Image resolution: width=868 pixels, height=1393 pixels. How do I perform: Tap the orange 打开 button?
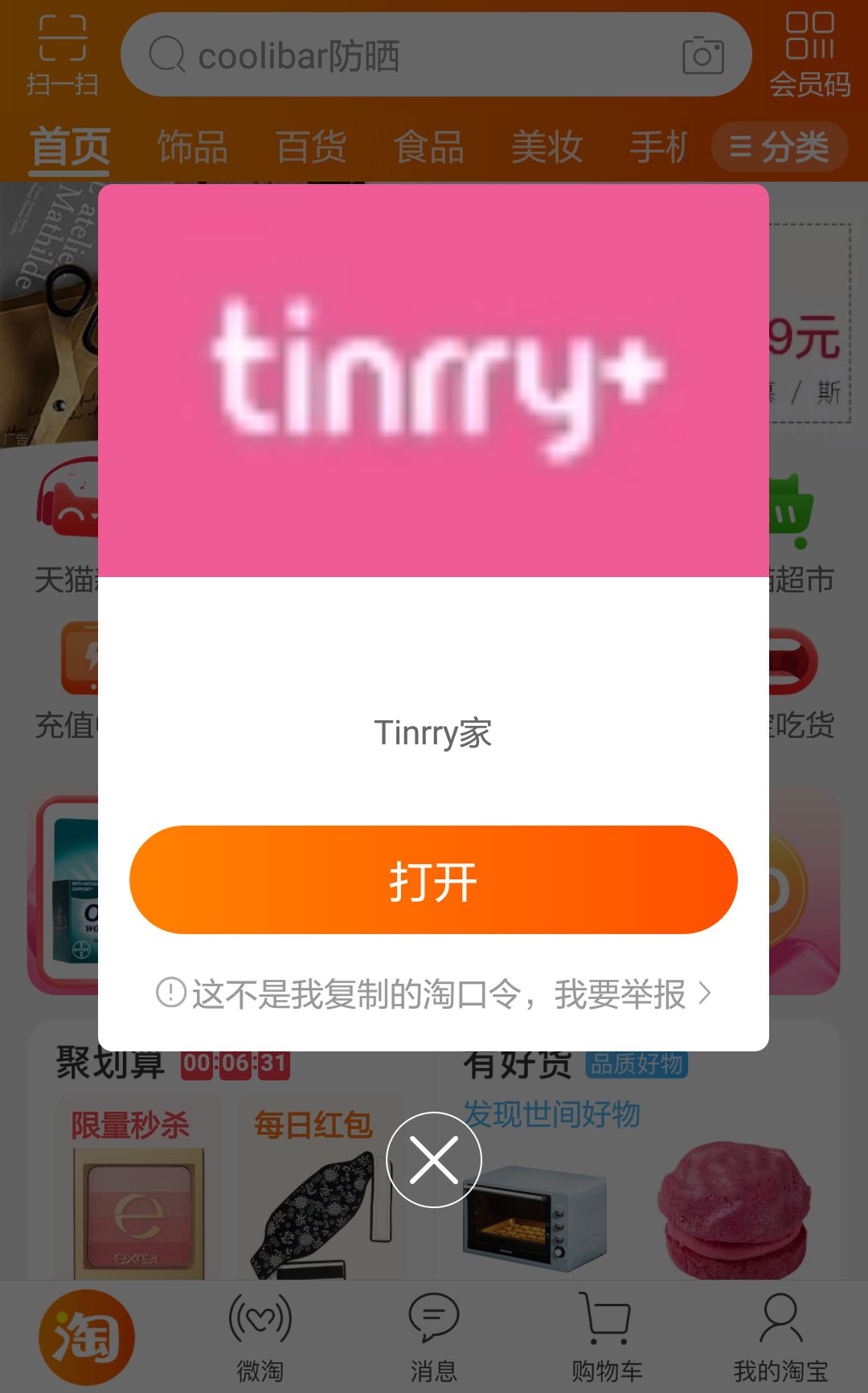[433, 880]
